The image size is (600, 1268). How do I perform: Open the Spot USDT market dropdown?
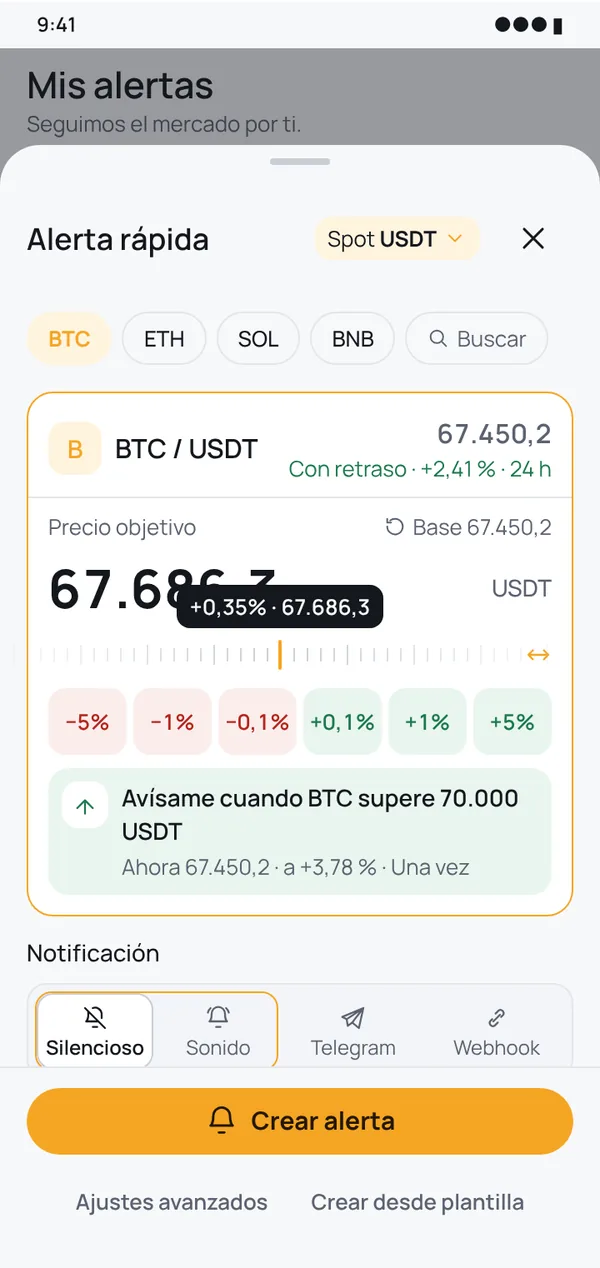(397, 239)
